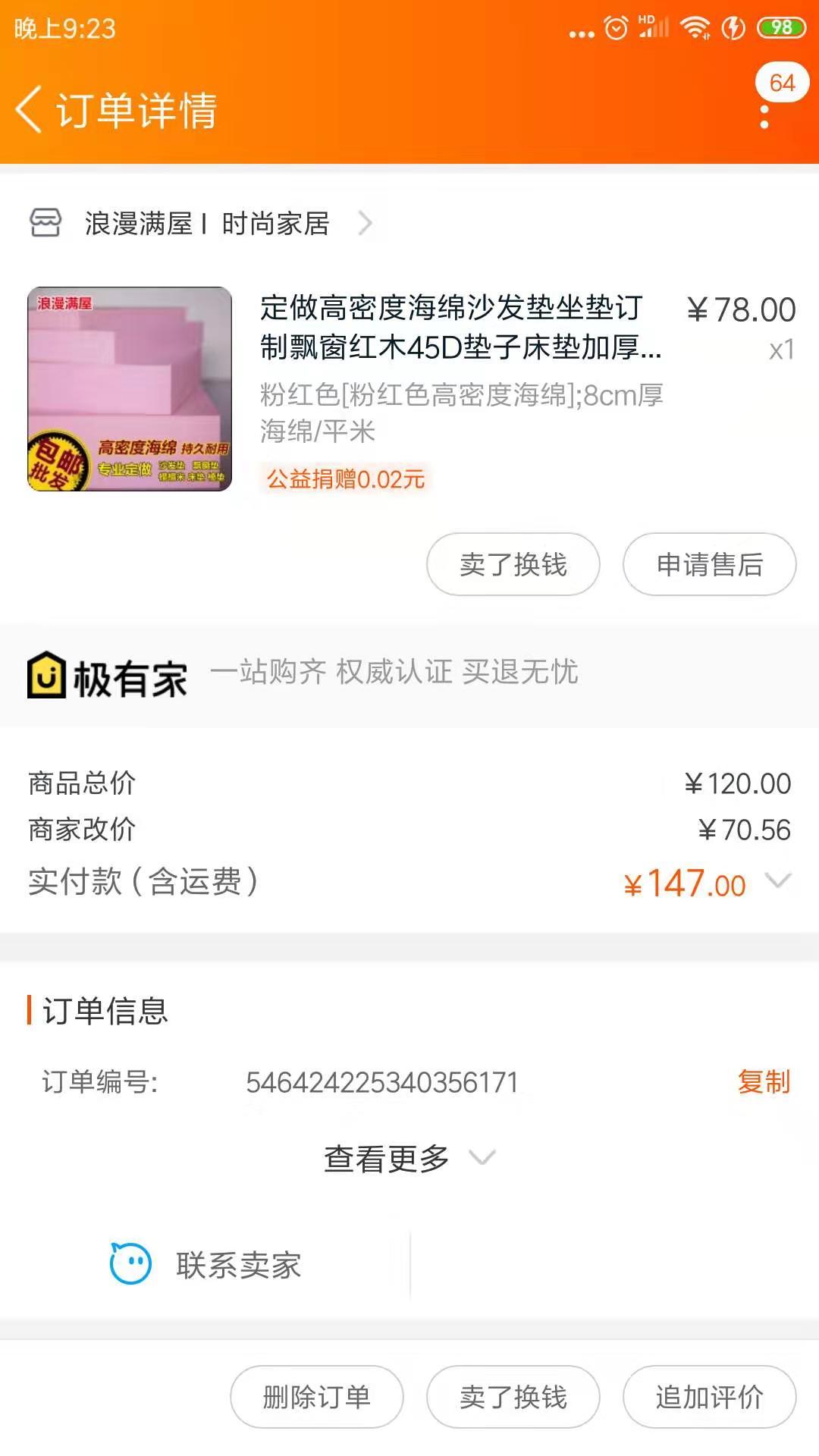Tap 追加评价 to add a review

point(709,1397)
